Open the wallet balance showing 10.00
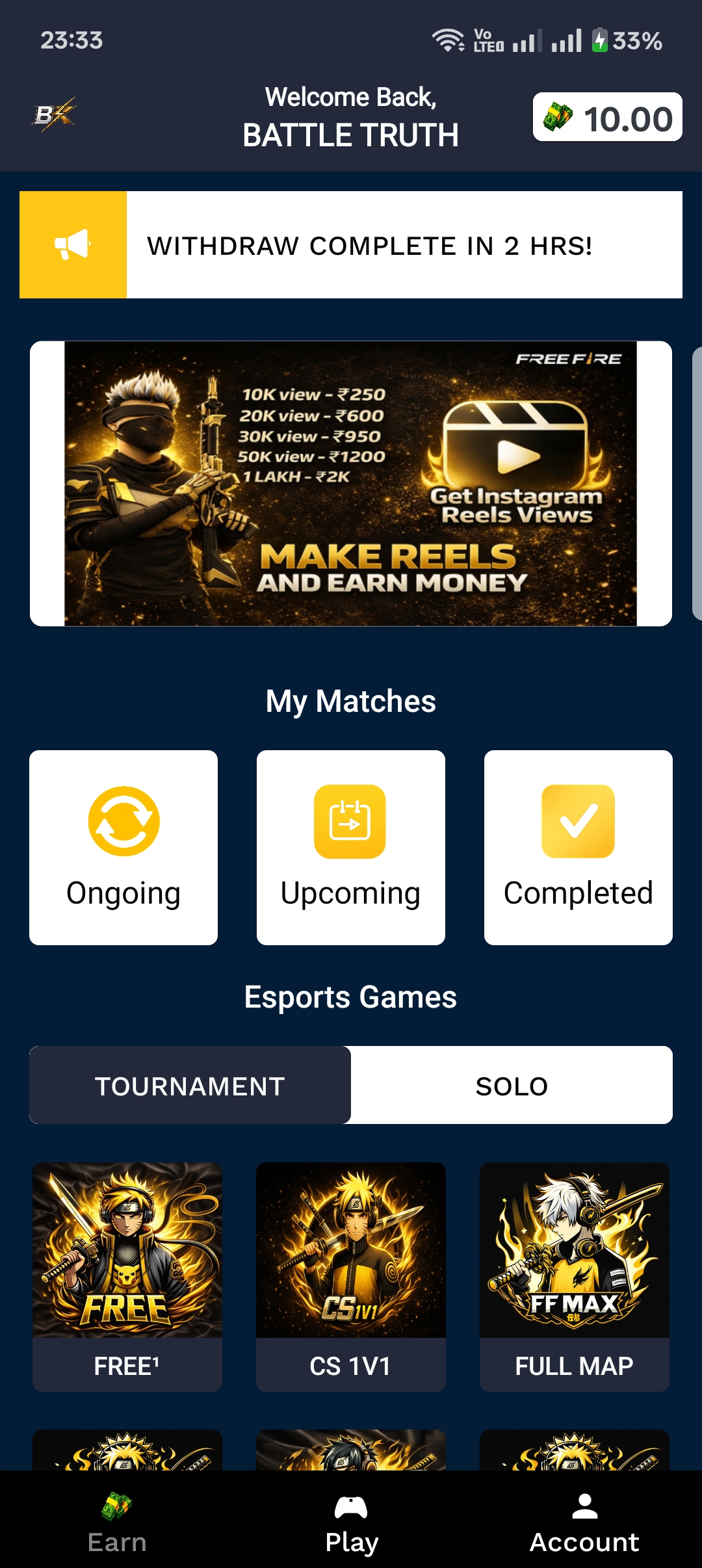The height and width of the screenshot is (1568, 702). click(x=607, y=117)
